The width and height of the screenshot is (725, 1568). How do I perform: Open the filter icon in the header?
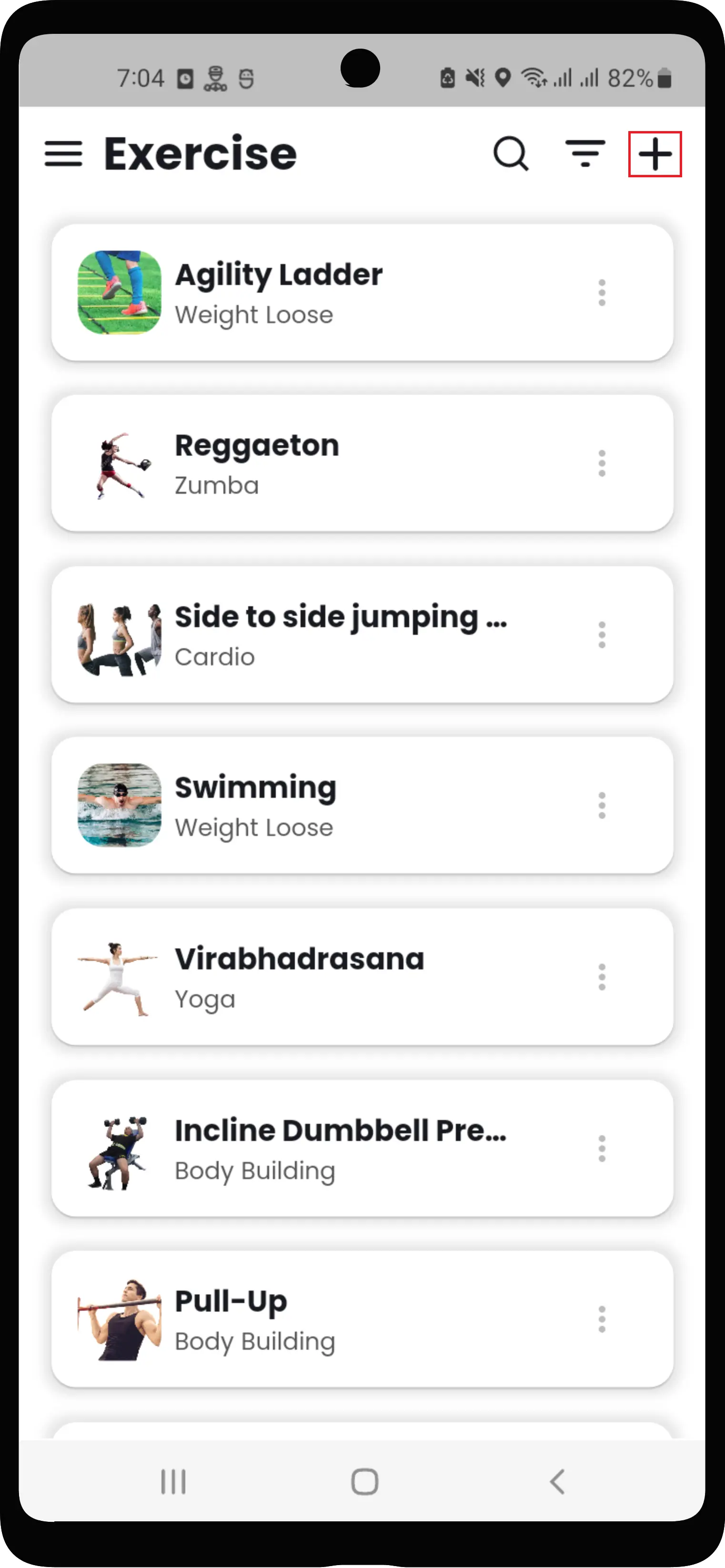pos(584,154)
